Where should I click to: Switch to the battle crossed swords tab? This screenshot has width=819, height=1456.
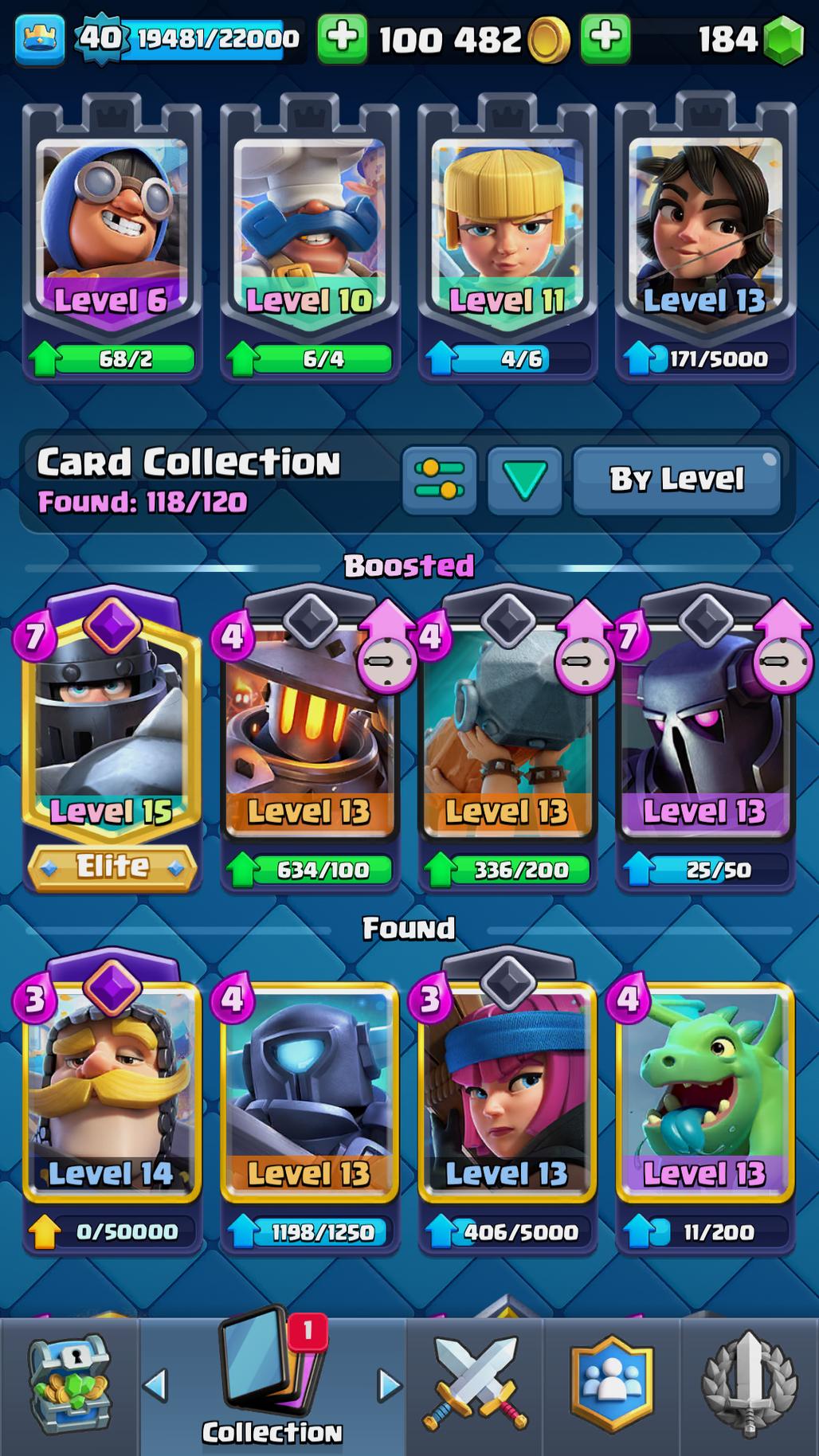[x=476, y=1386]
